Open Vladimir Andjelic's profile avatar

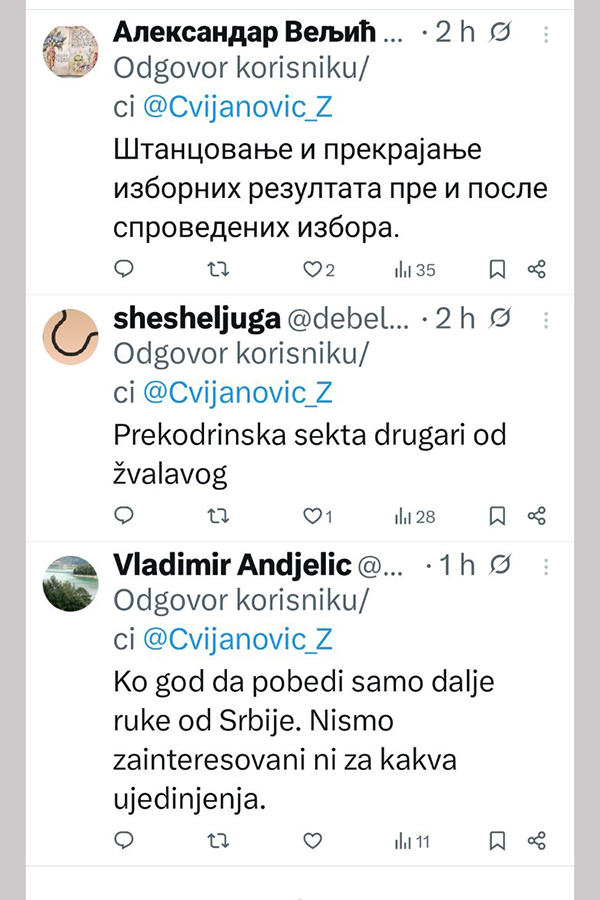[70, 583]
